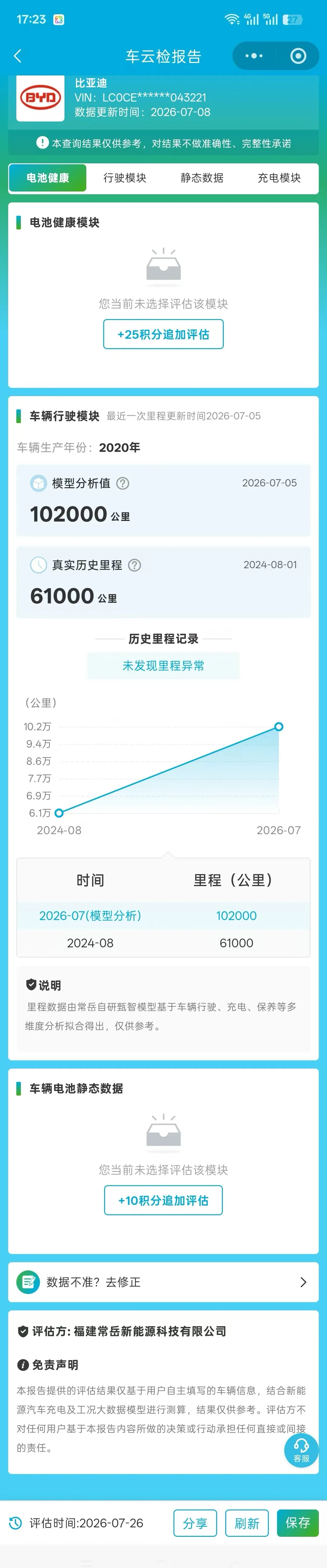Go back using the header arrow
This screenshot has width=327, height=1568.
click(18, 56)
